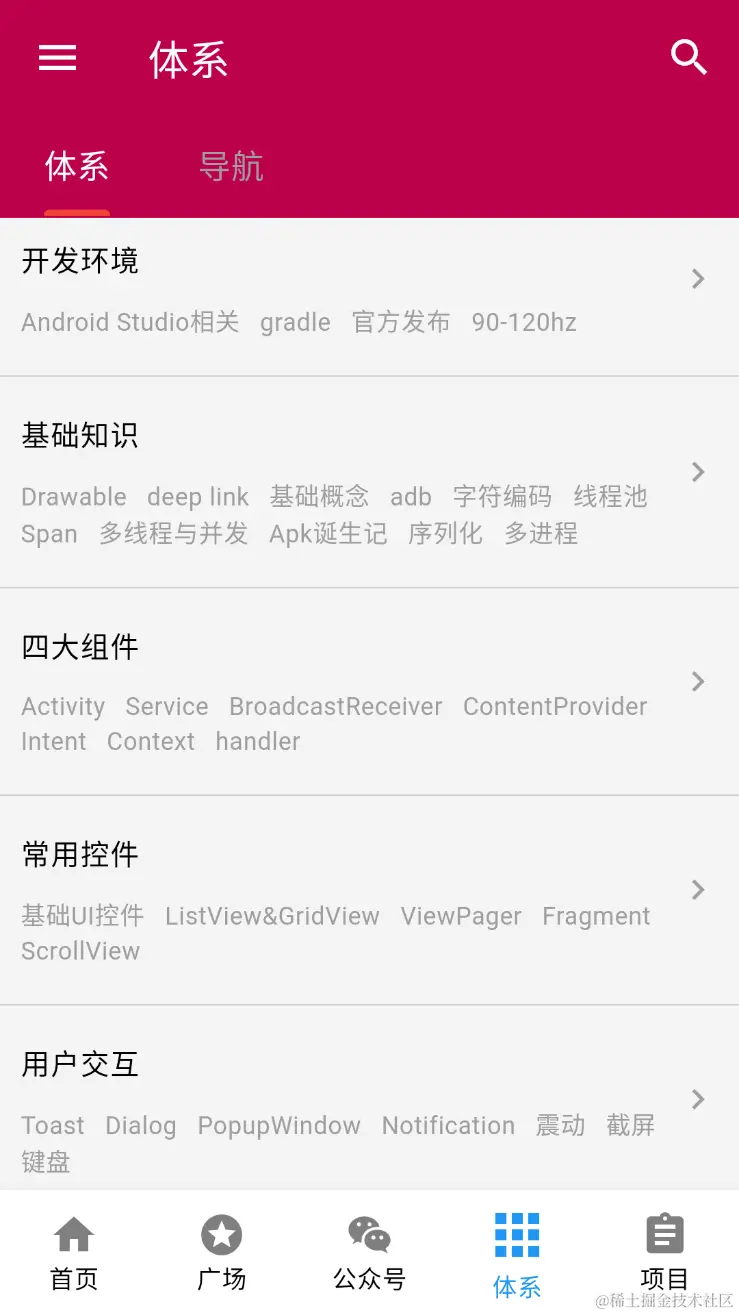
Task: Open the BroadcastReceiver entry
Action: click(x=335, y=706)
